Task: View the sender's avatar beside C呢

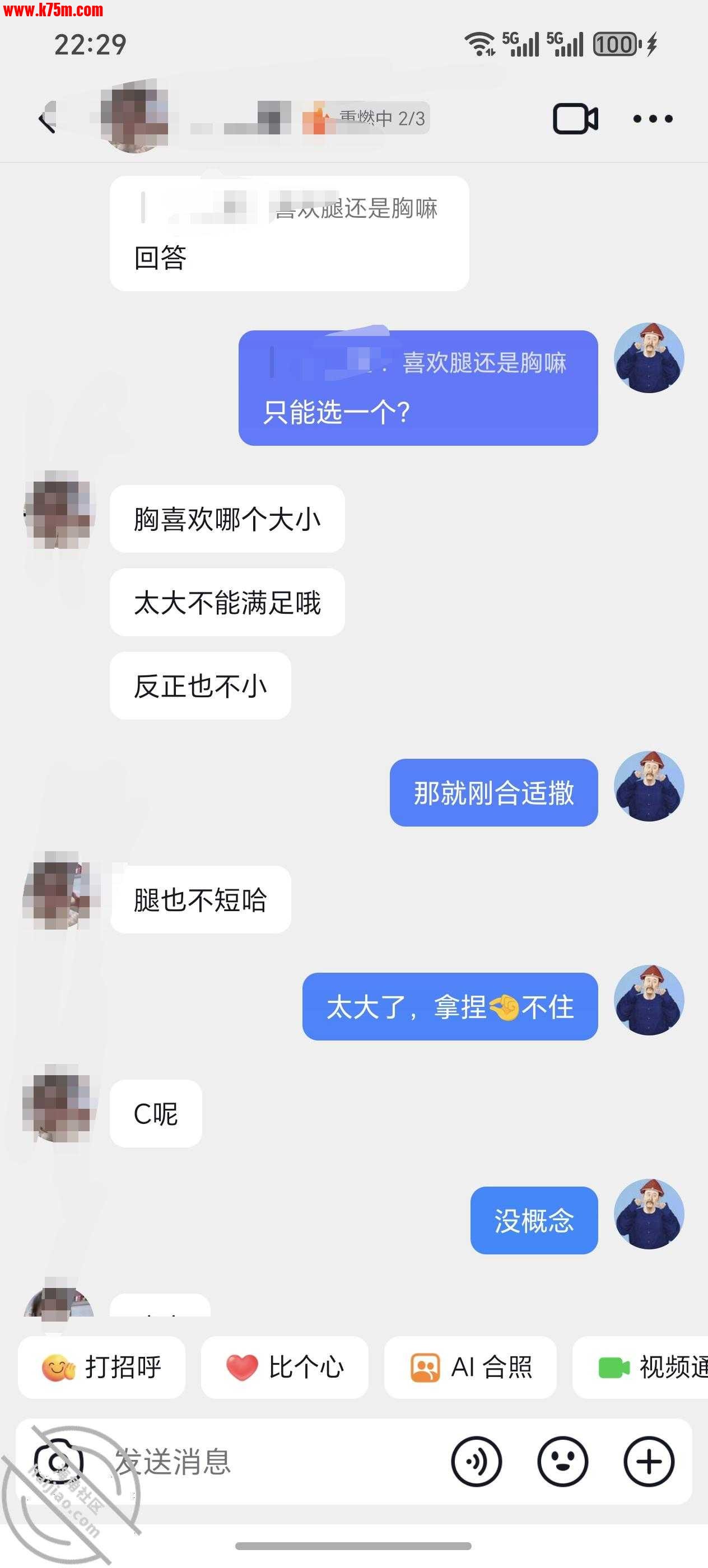Action: pyautogui.click(x=58, y=1103)
